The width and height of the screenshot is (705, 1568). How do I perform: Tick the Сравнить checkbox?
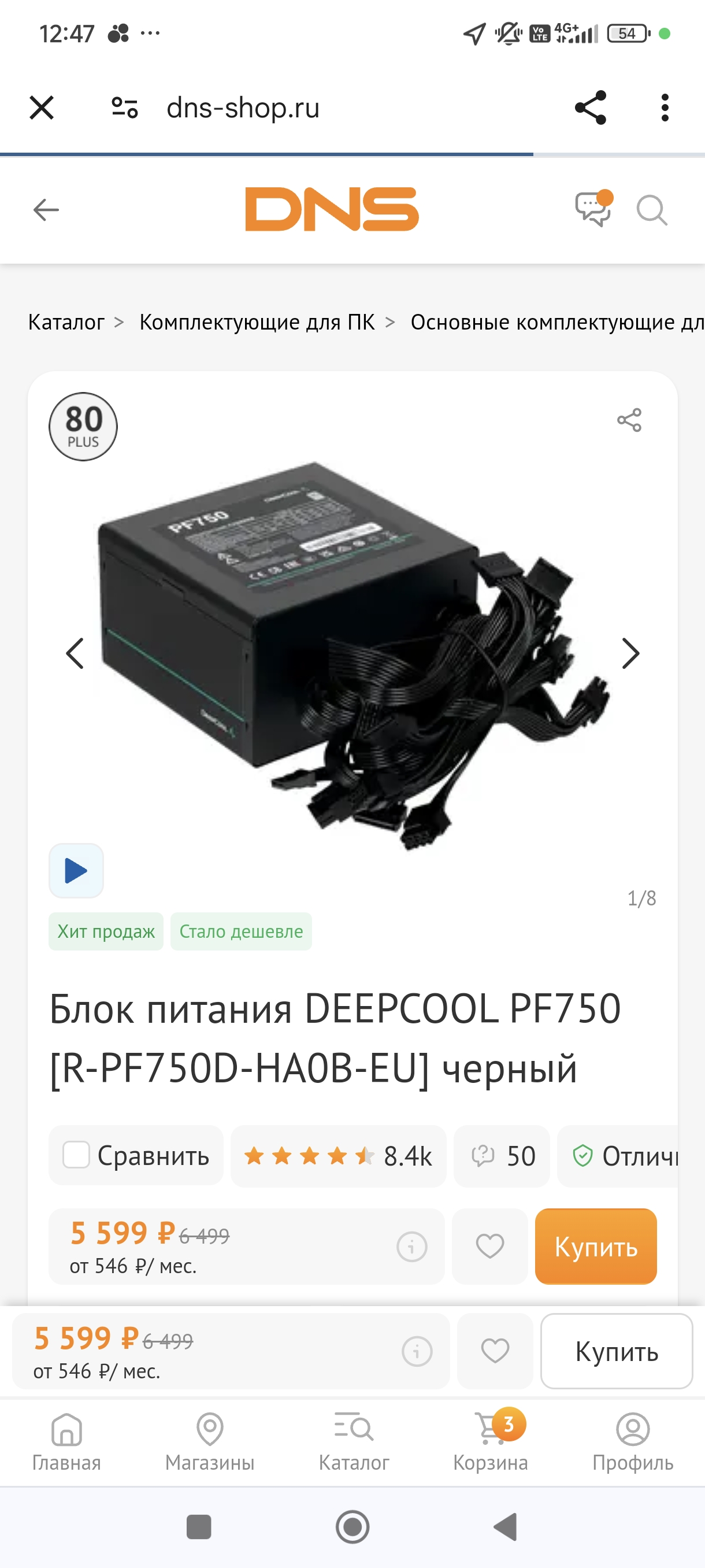coord(76,1155)
